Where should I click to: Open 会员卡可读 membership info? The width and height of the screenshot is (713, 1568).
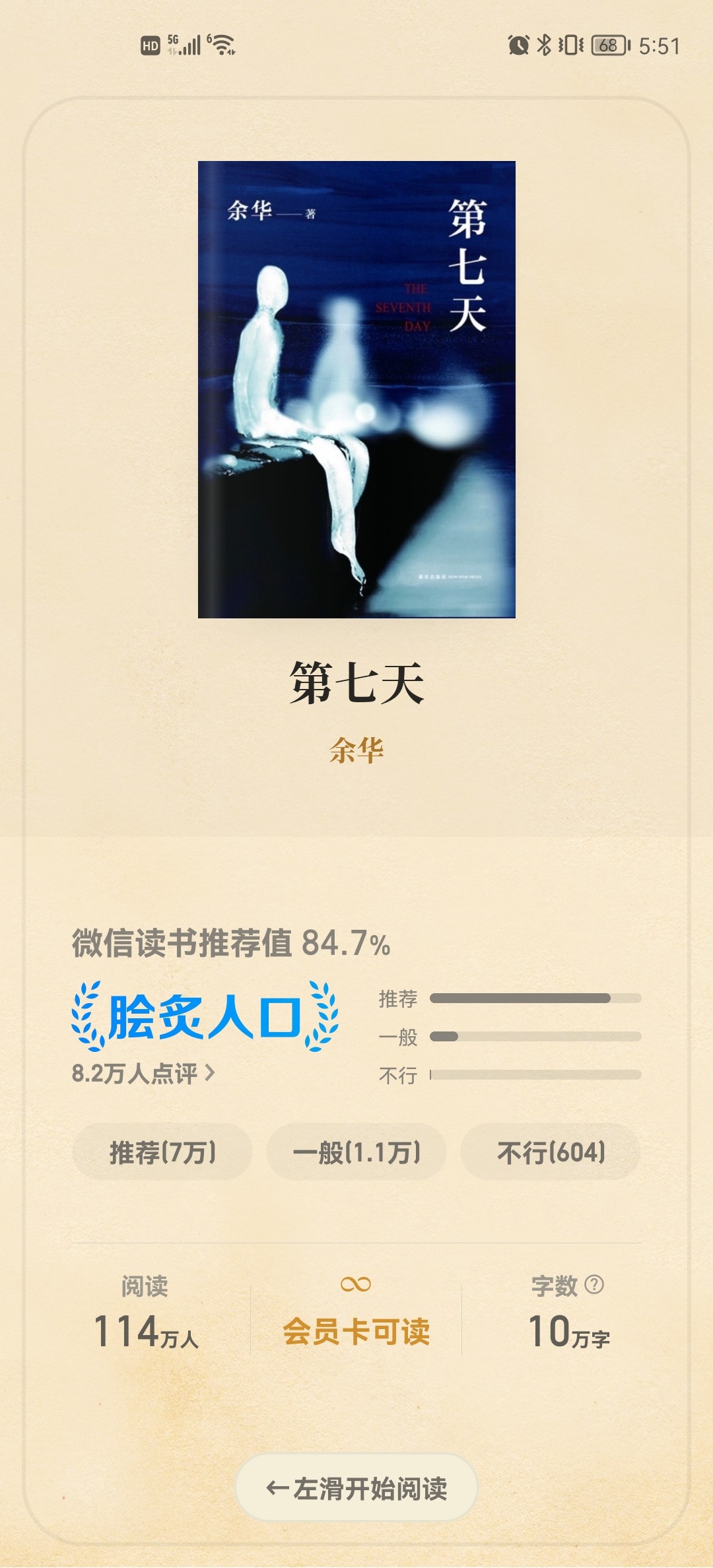point(356,1314)
